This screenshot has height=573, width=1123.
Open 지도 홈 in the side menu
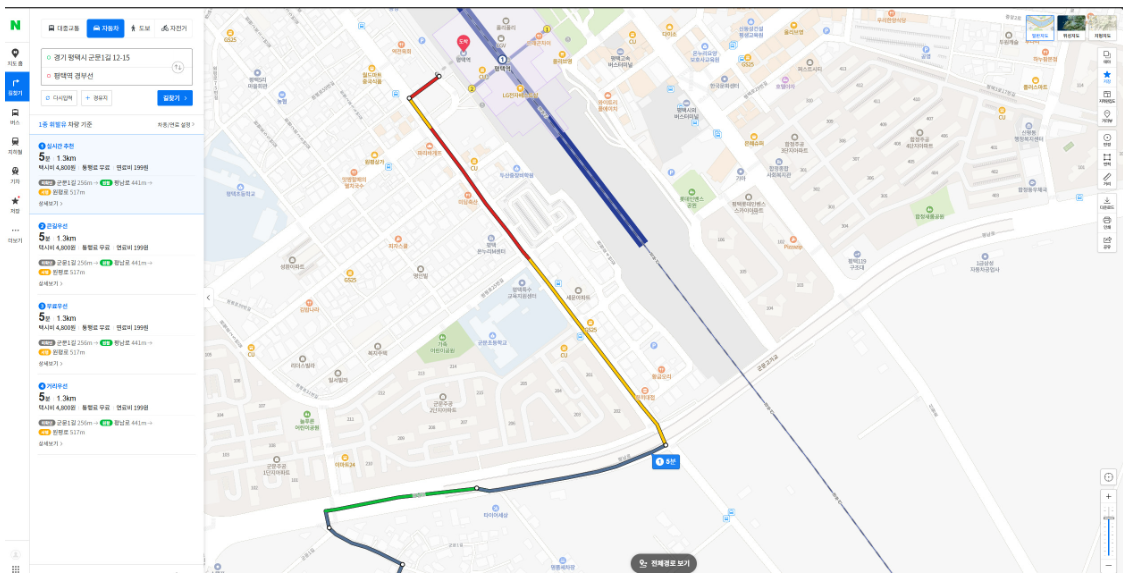(15, 56)
